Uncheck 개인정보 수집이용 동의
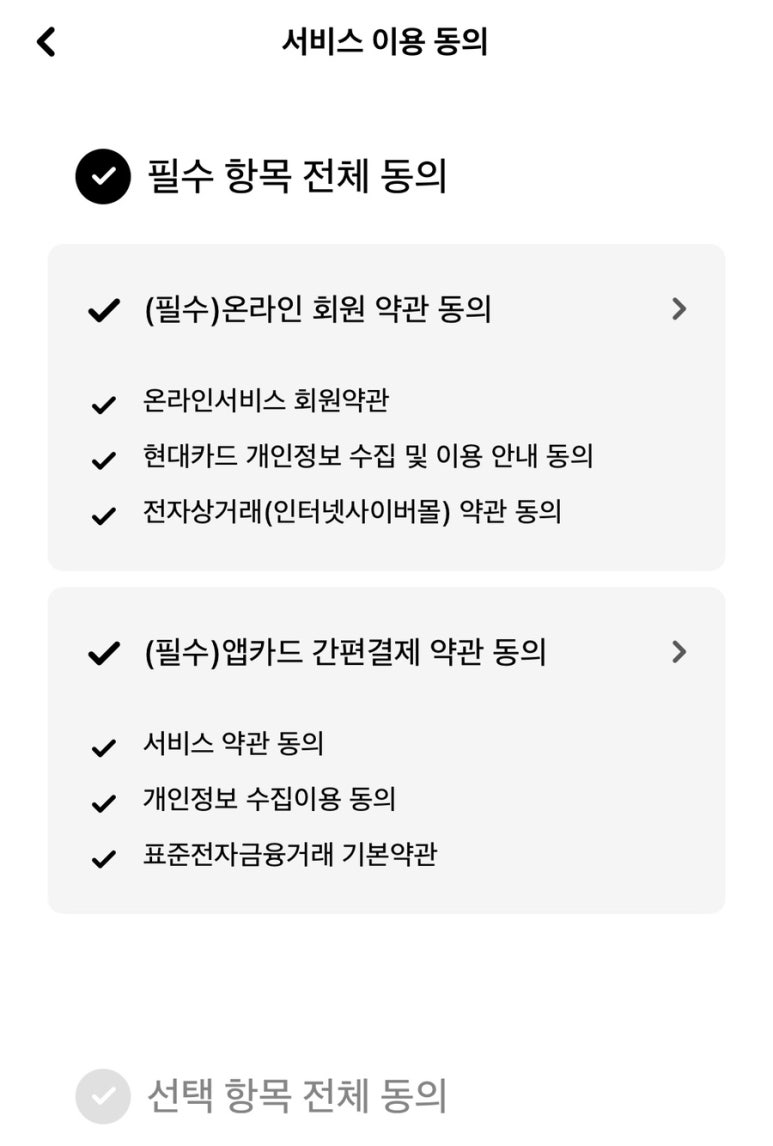 (x=103, y=803)
